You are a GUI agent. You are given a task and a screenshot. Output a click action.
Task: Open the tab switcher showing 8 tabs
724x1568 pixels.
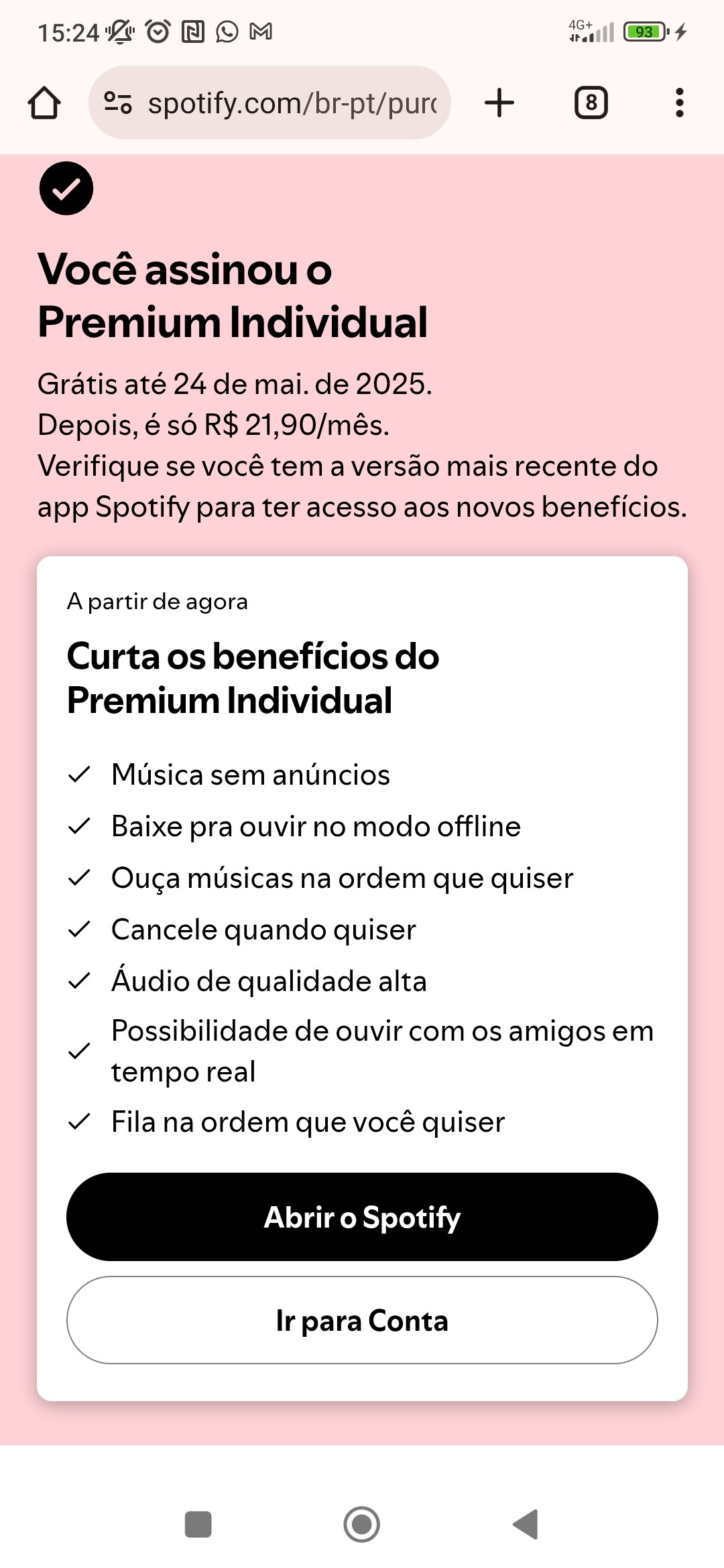coord(591,103)
